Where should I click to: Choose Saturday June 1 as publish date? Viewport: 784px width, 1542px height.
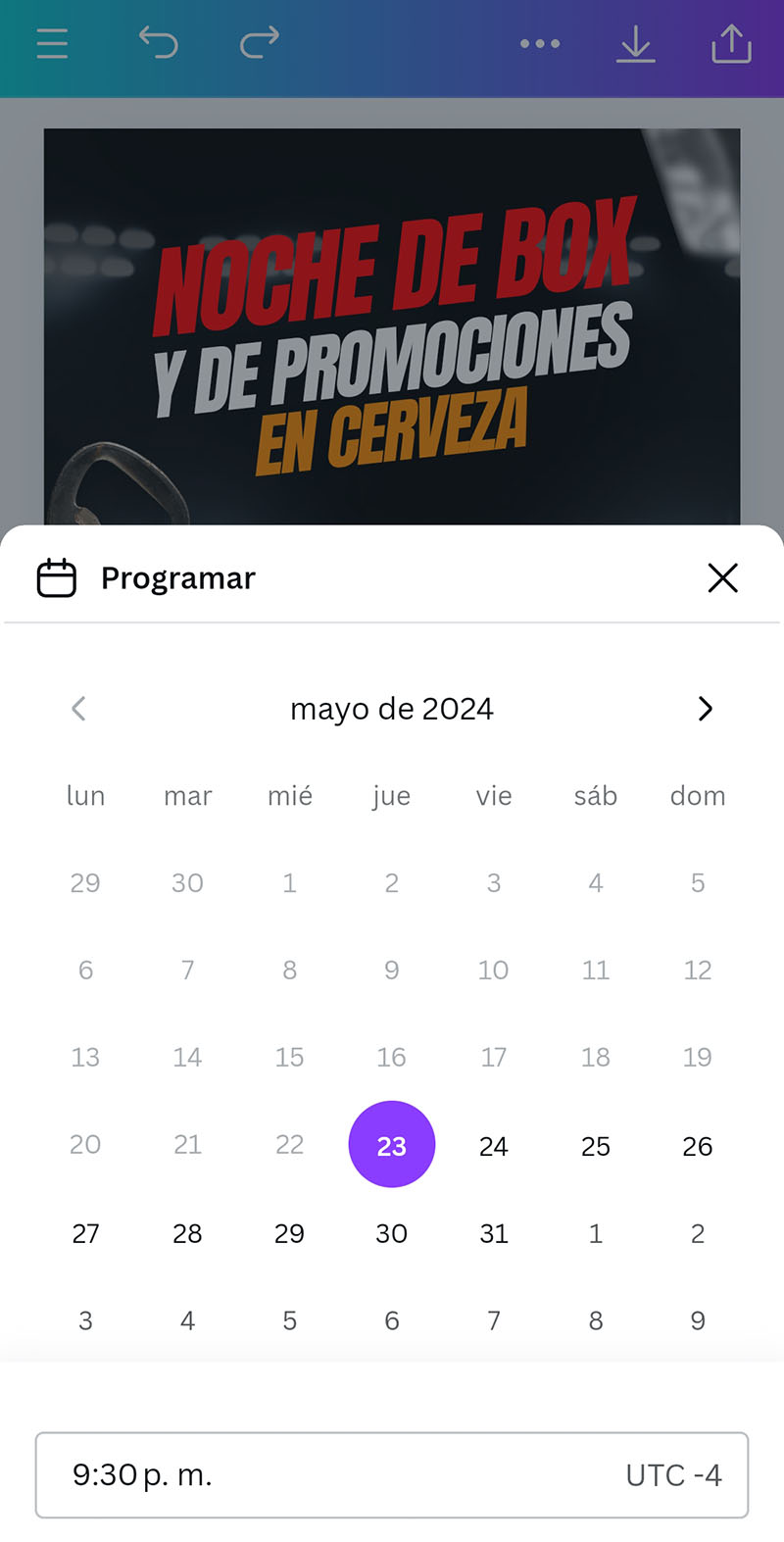596,1232
